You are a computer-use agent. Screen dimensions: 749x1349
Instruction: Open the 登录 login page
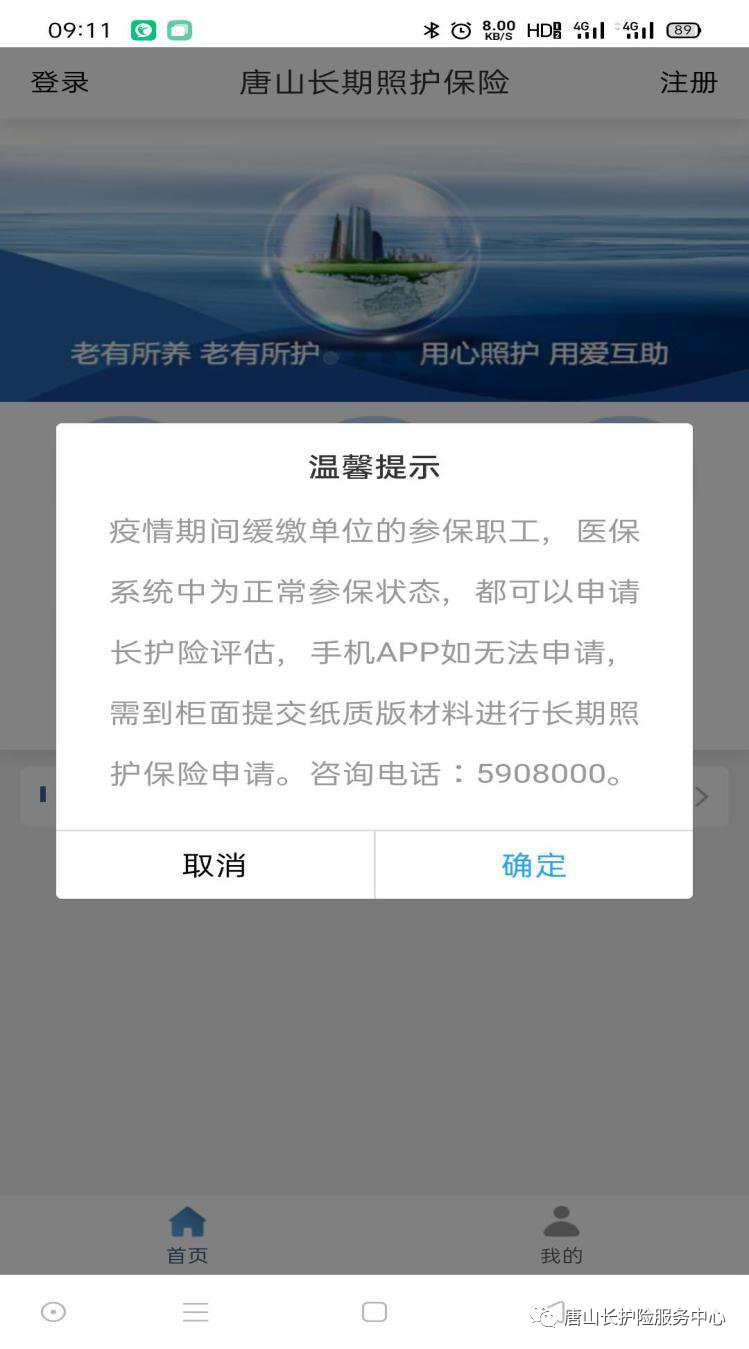coord(60,82)
